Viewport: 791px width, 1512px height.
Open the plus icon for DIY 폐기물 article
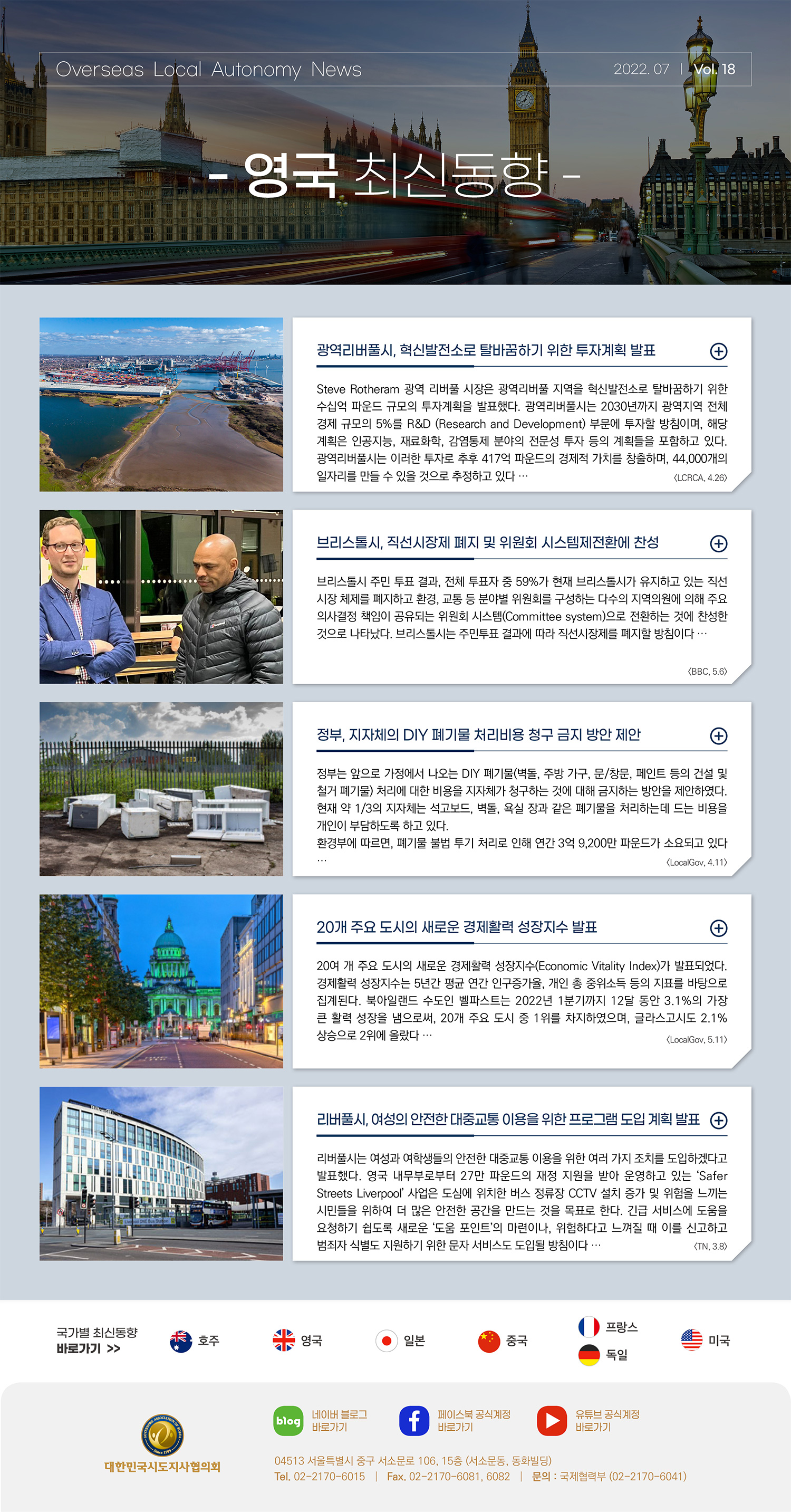(x=718, y=735)
